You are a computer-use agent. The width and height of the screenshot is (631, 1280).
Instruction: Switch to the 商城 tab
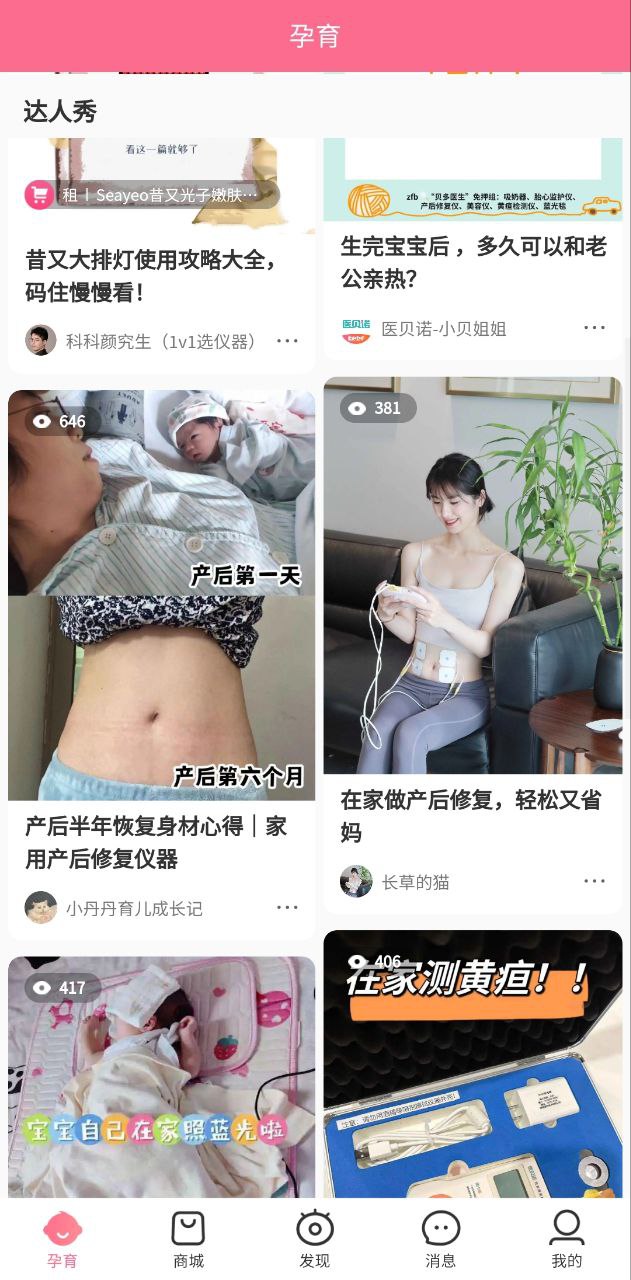click(188, 1239)
